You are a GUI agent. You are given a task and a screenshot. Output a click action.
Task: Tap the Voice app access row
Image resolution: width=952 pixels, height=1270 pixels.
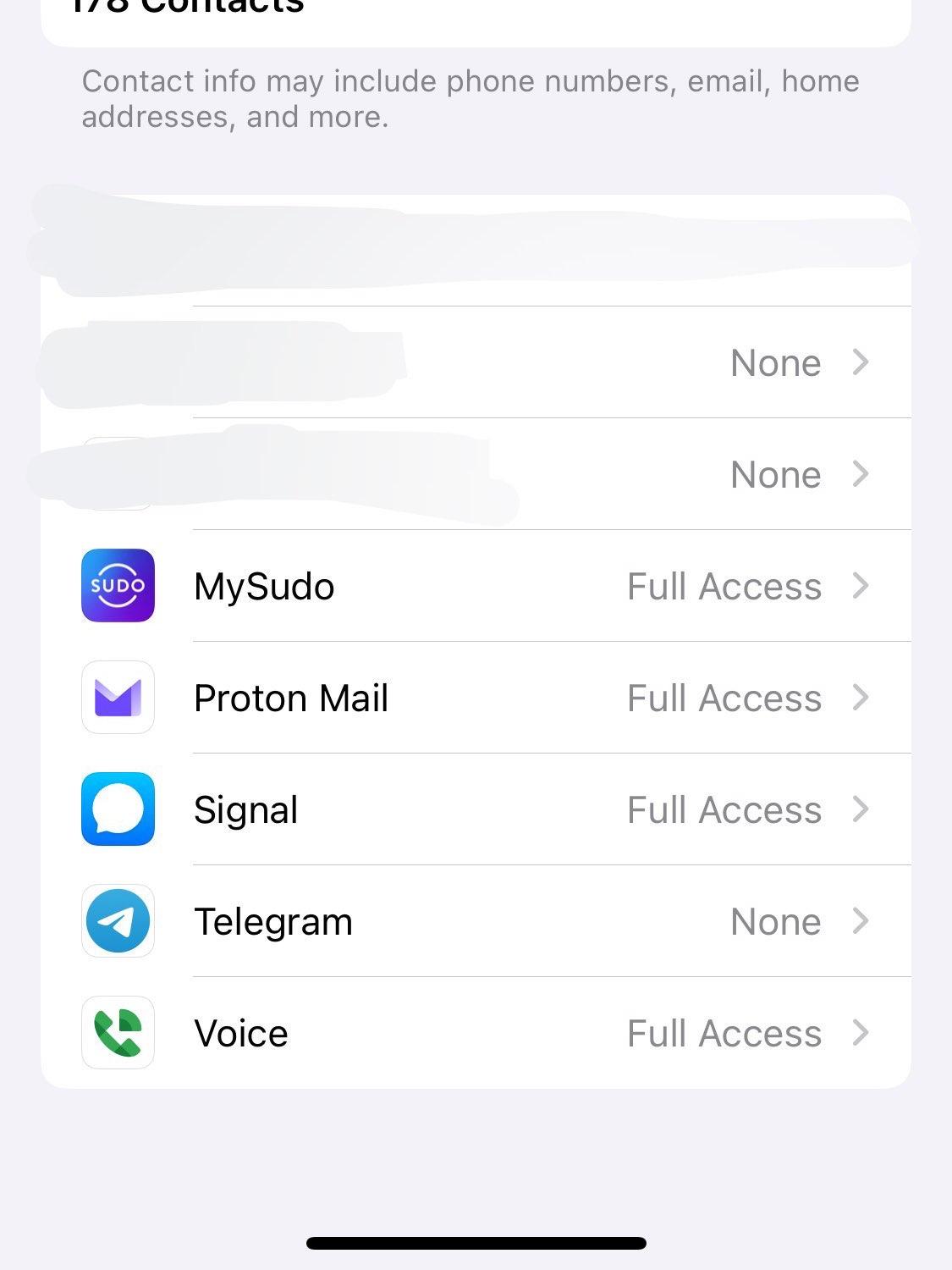[x=476, y=1033]
